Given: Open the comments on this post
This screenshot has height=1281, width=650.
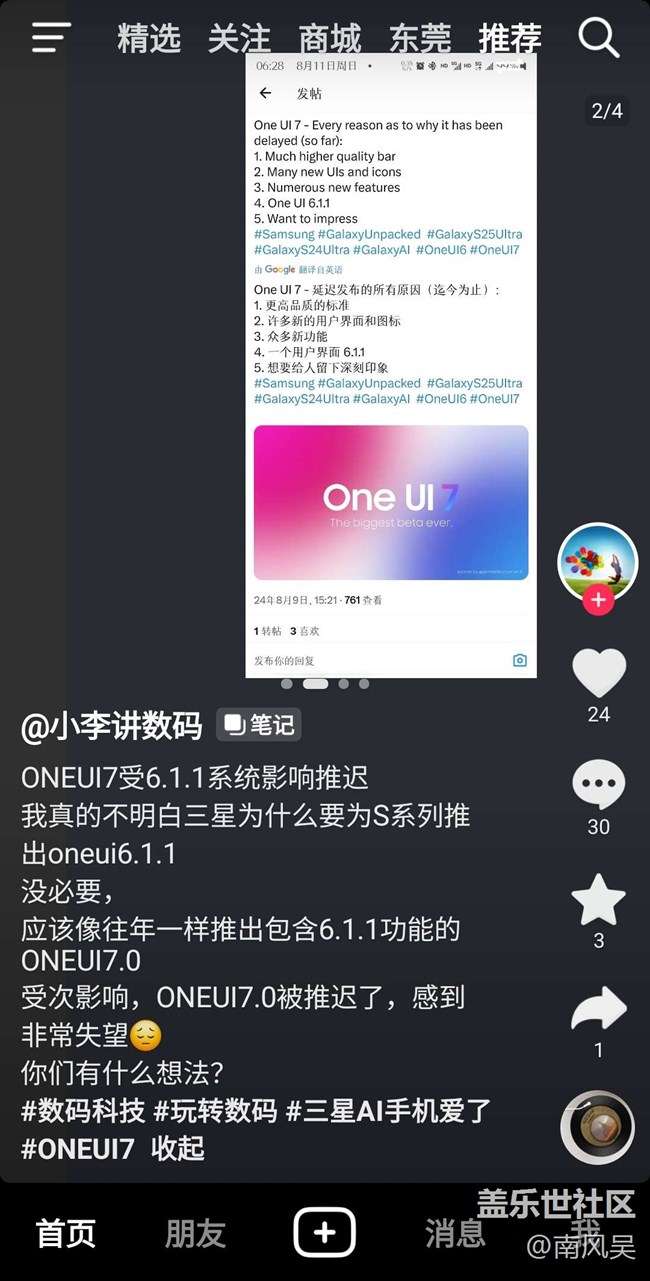Looking at the screenshot, I should [x=598, y=785].
